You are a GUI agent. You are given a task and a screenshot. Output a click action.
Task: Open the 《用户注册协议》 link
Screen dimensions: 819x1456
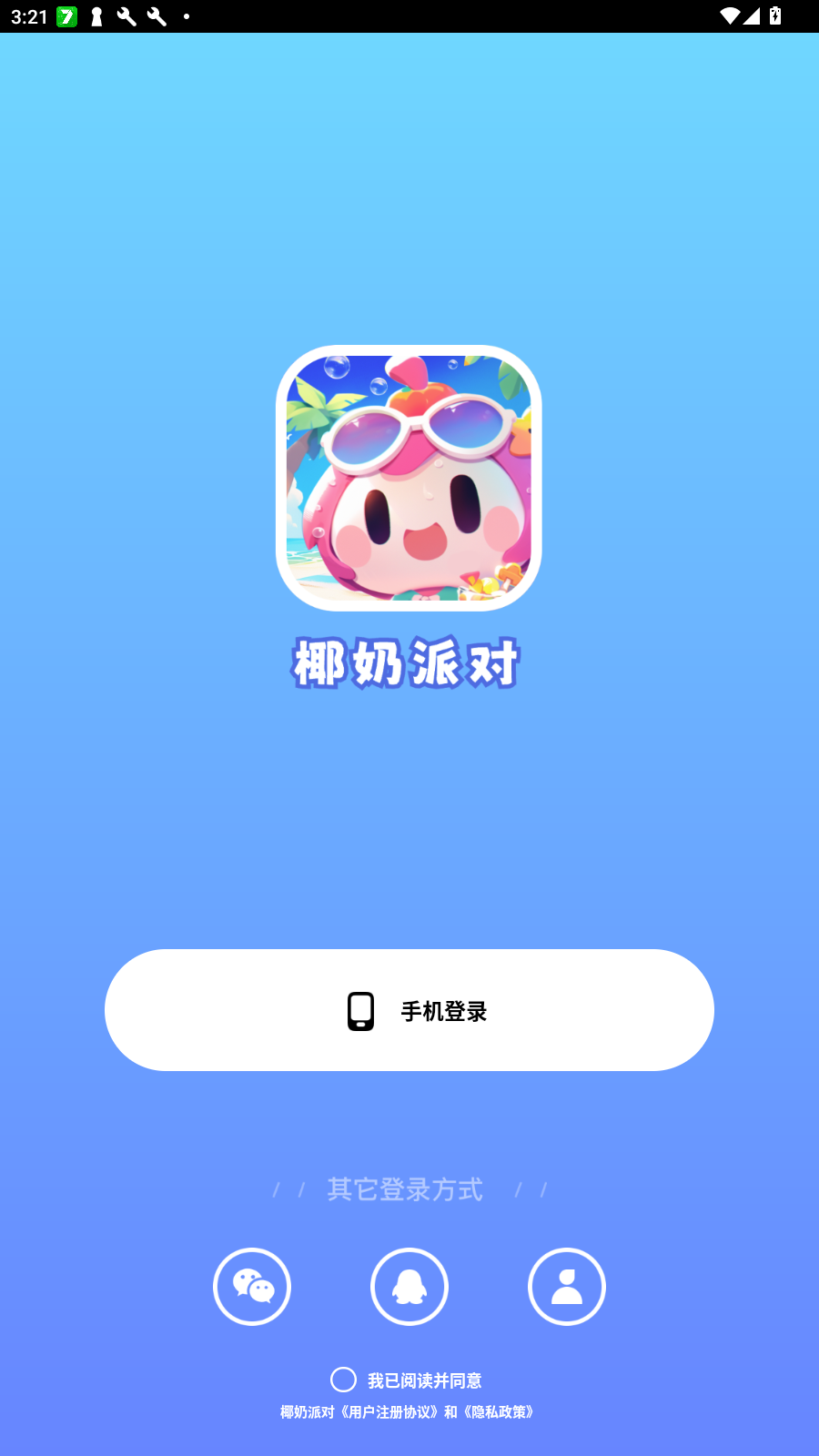pyautogui.click(x=389, y=1412)
